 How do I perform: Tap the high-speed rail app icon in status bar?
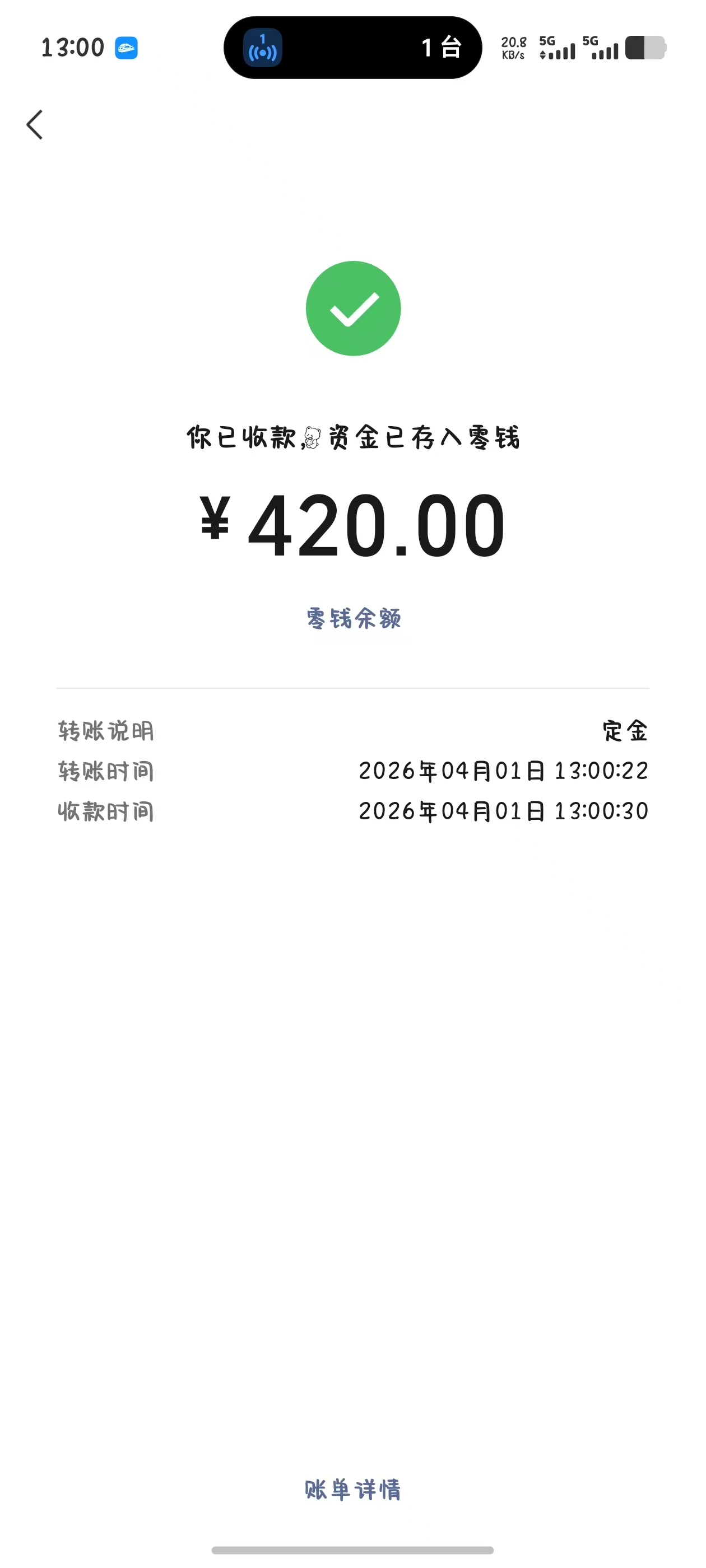[x=126, y=48]
